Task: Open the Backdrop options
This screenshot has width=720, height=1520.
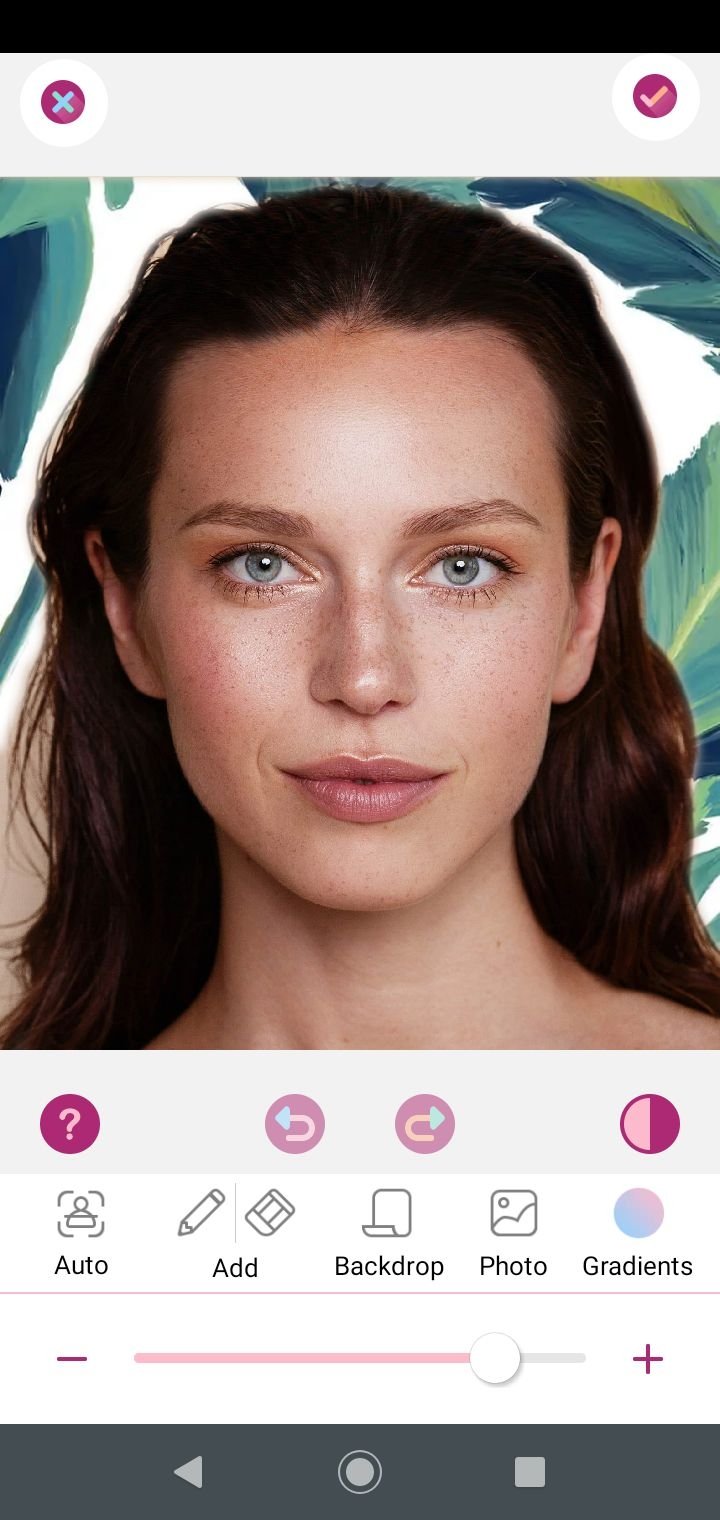Action: pos(389,1233)
